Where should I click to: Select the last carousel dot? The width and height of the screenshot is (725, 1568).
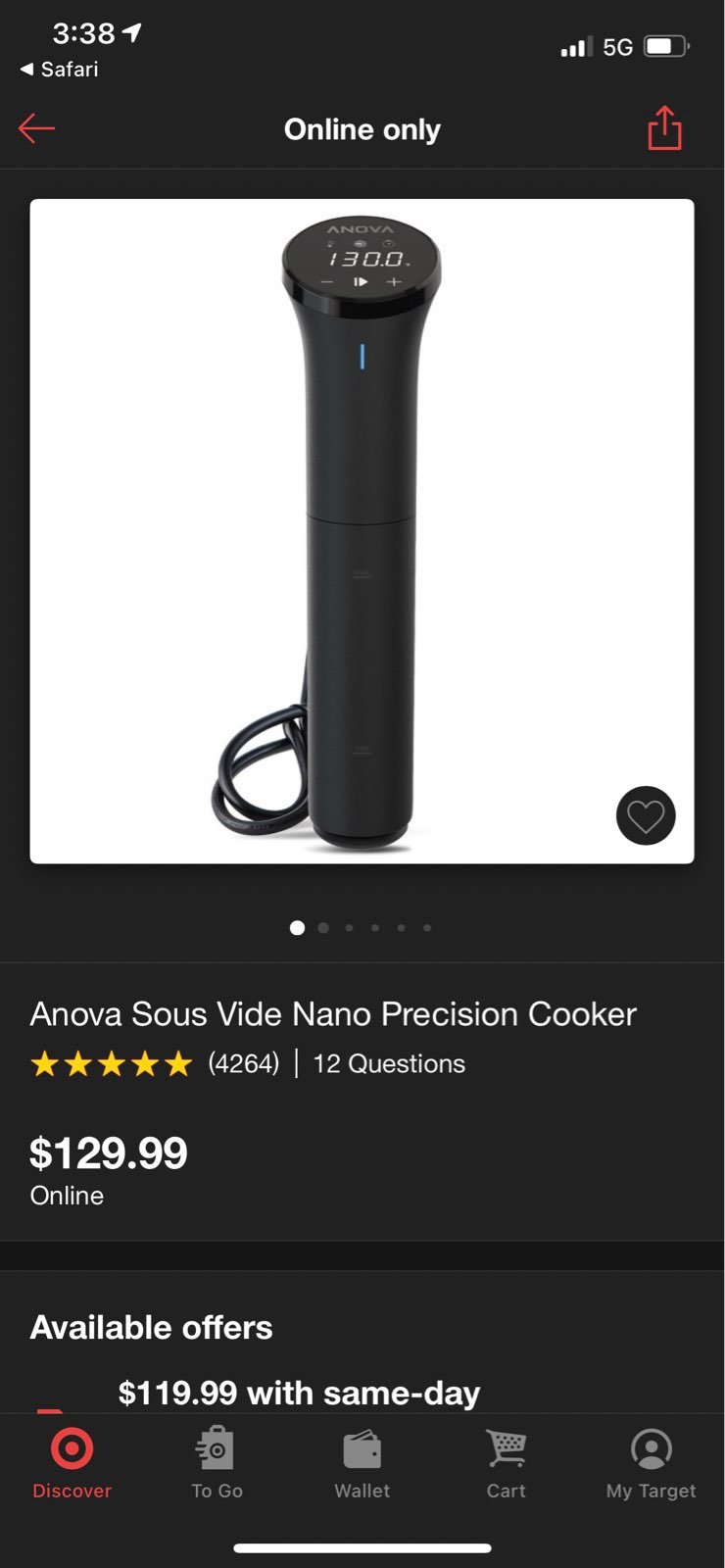(426, 927)
